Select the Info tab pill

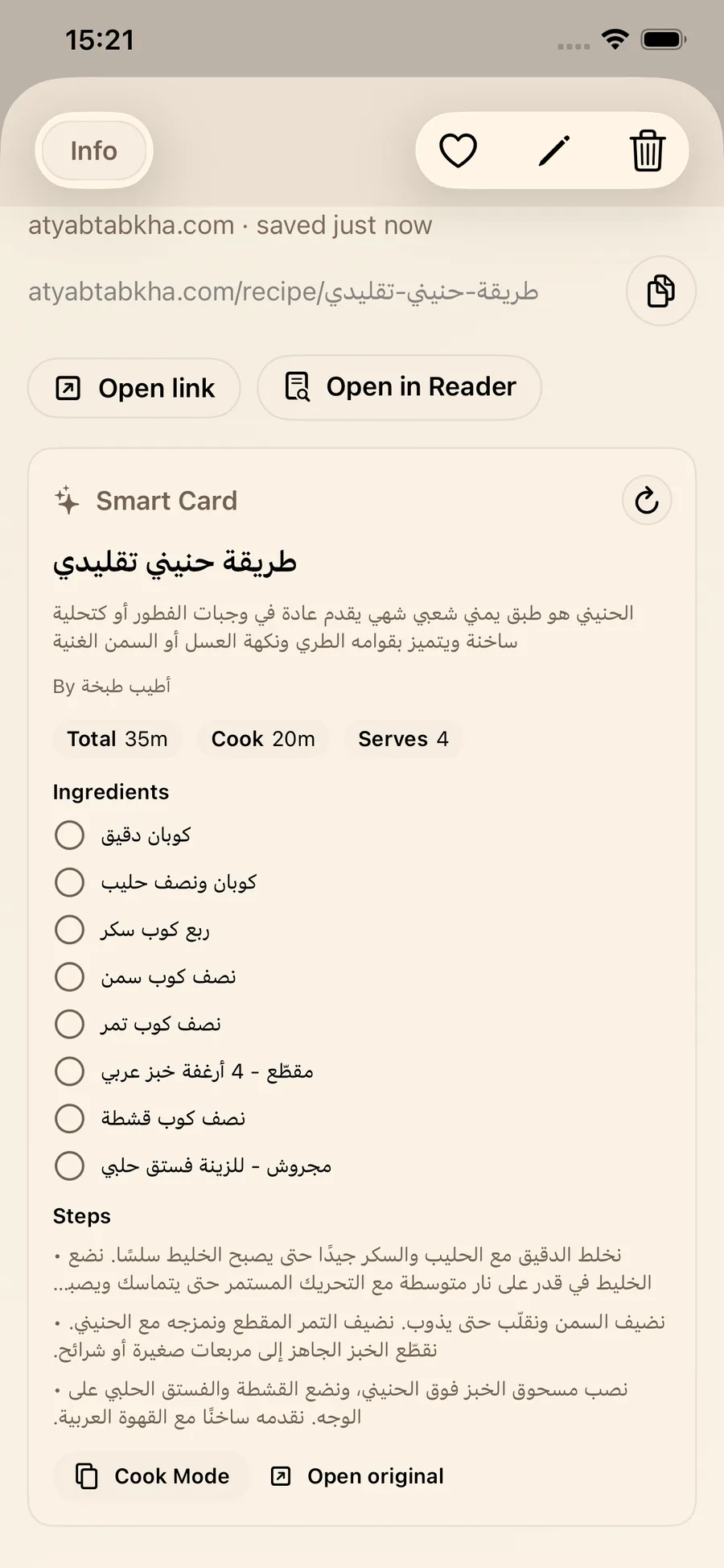click(x=93, y=151)
